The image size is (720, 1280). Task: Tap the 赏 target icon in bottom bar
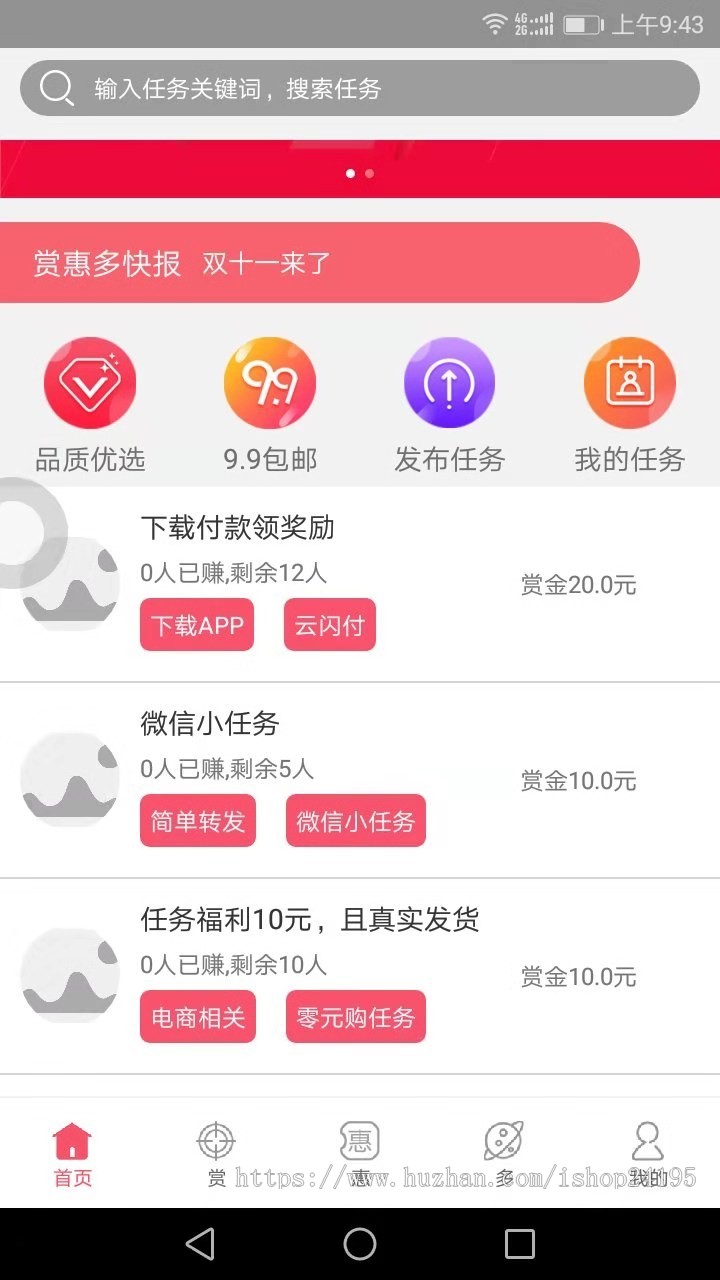point(215,1140)
